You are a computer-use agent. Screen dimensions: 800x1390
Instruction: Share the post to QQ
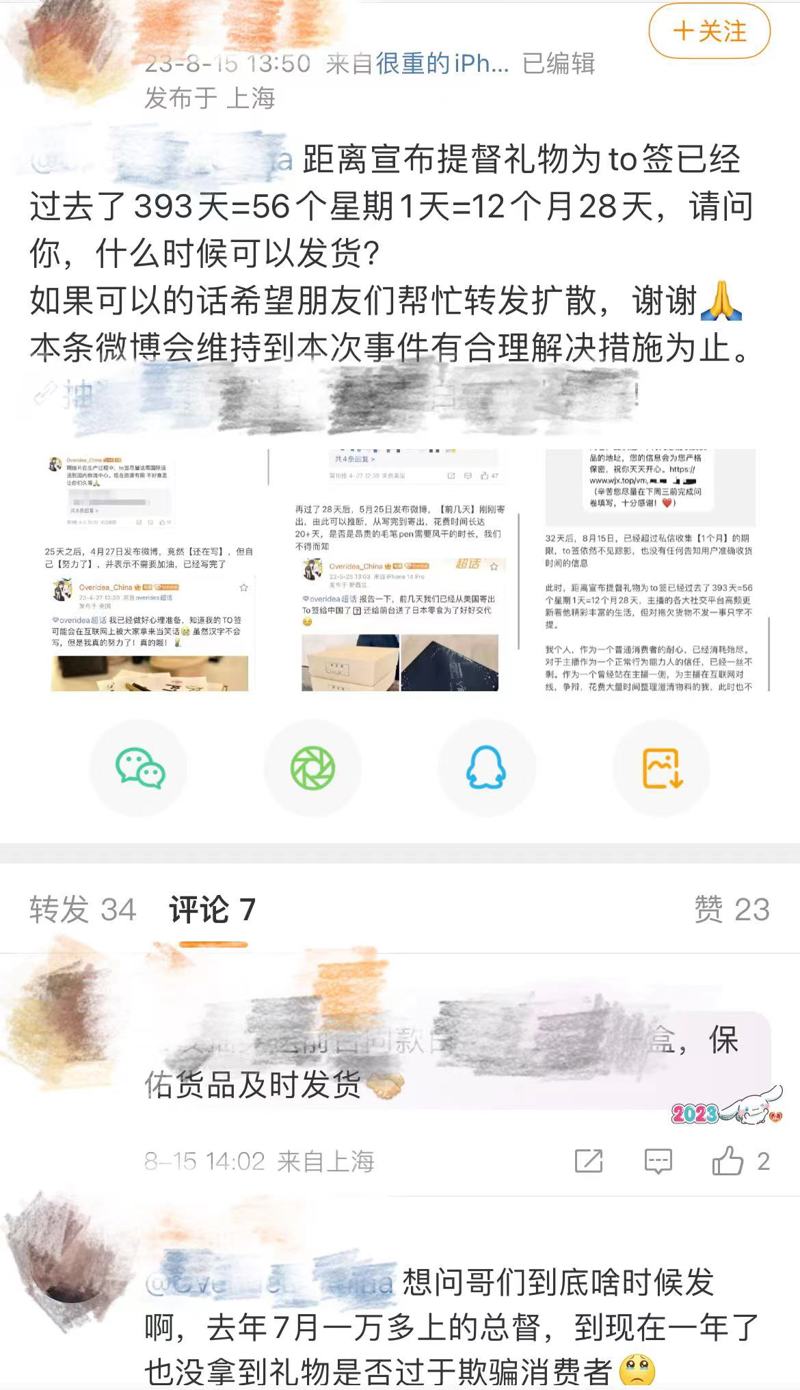pyautogui.click(x=487, y=768)
